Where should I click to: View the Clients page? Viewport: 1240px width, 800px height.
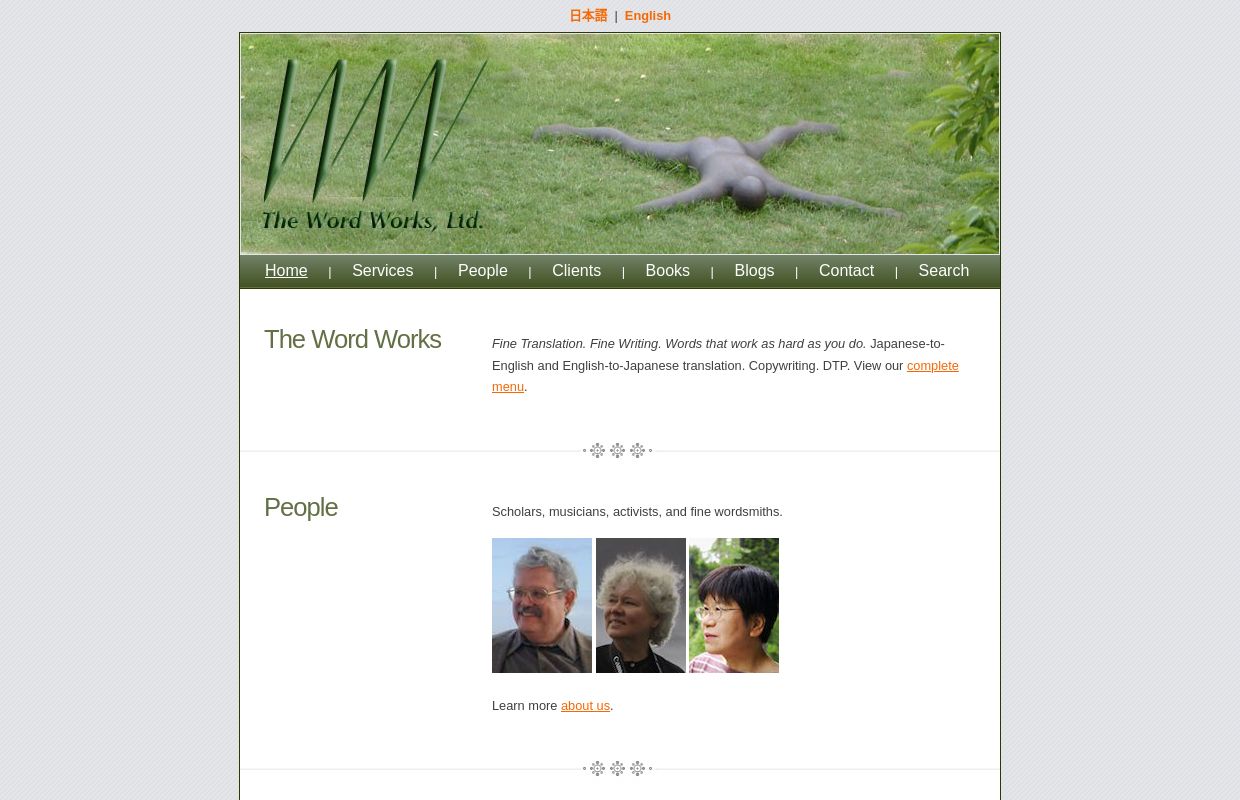click(x=576, y=271)
